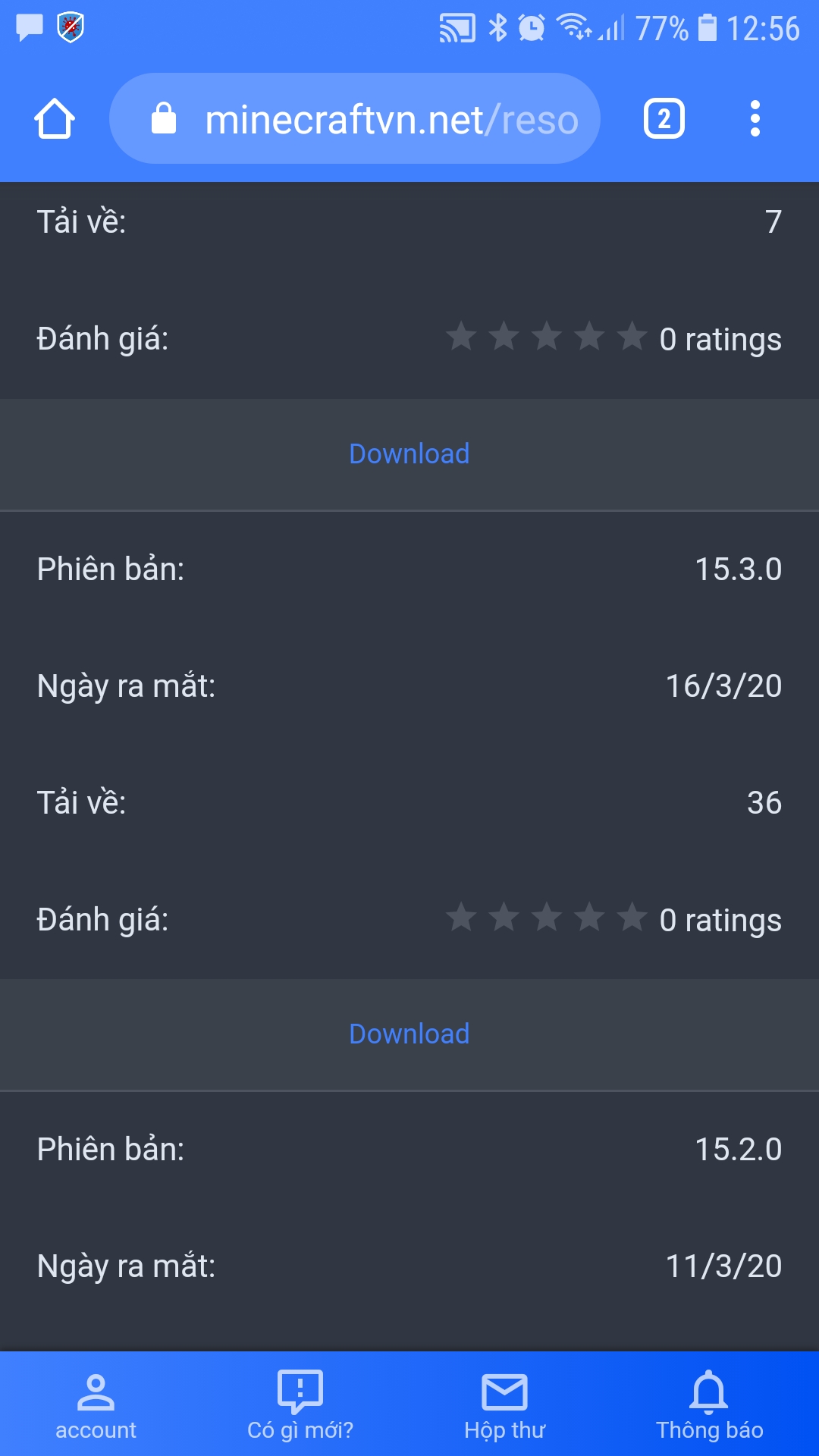Tap the release date 16/3/20
The width and height of the screenshot is (819, 1456).
point(723,687)
